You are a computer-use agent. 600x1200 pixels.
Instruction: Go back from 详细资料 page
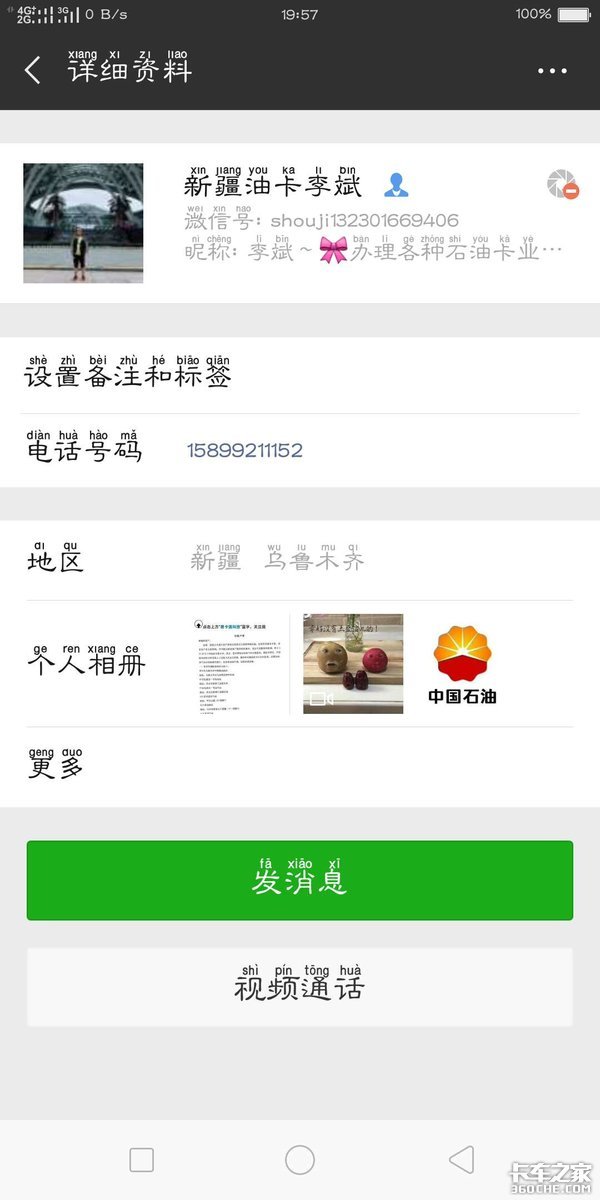pyautogui.click(x=33, y=70)
